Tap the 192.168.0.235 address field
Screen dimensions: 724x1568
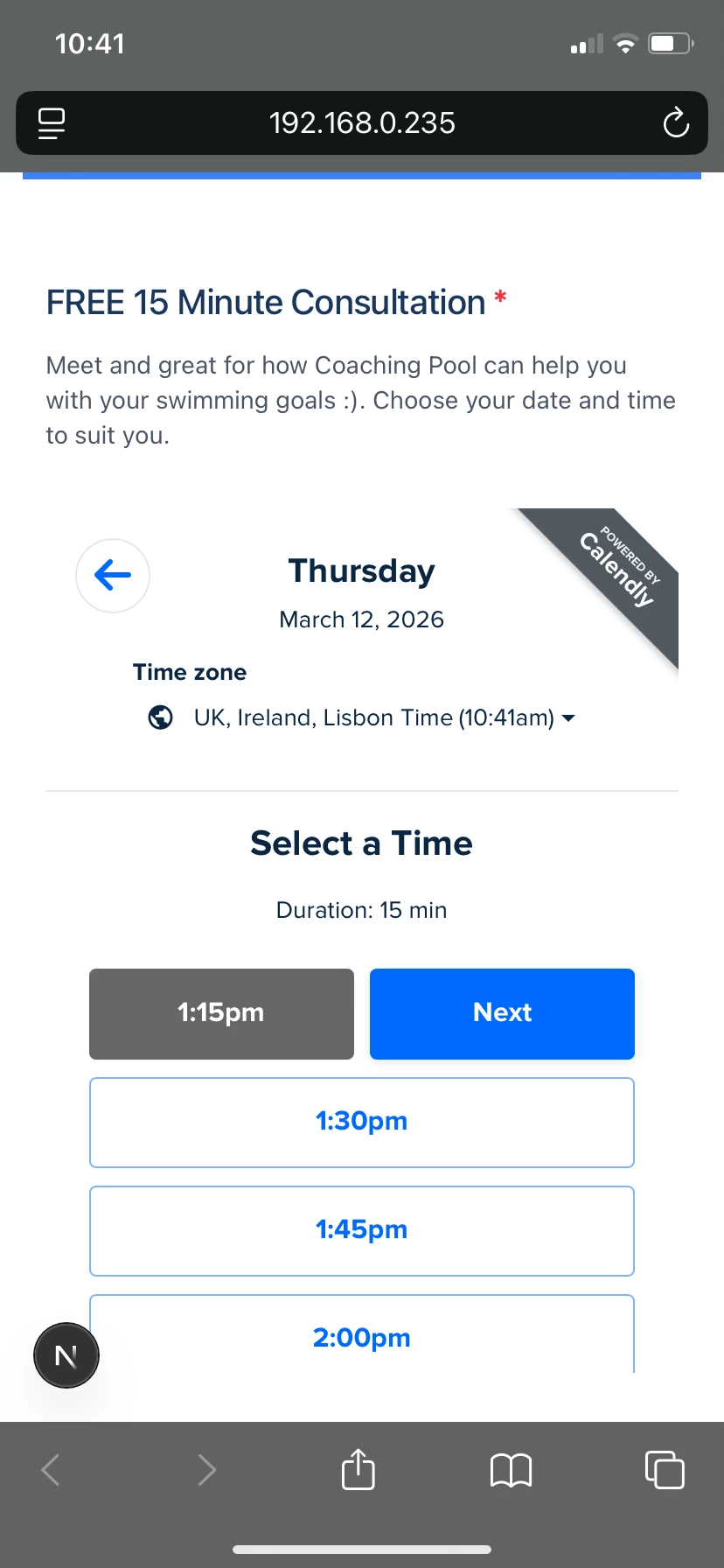pyautogui.click(x=362, y=123)
